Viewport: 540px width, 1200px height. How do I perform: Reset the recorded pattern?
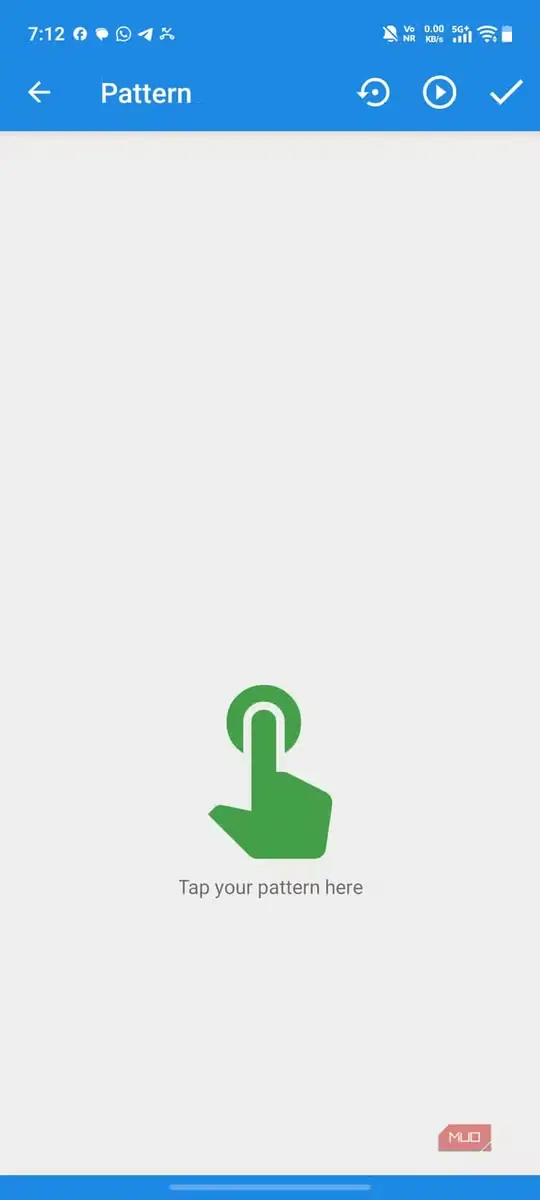pyautogui.click(x=373, y=93)
